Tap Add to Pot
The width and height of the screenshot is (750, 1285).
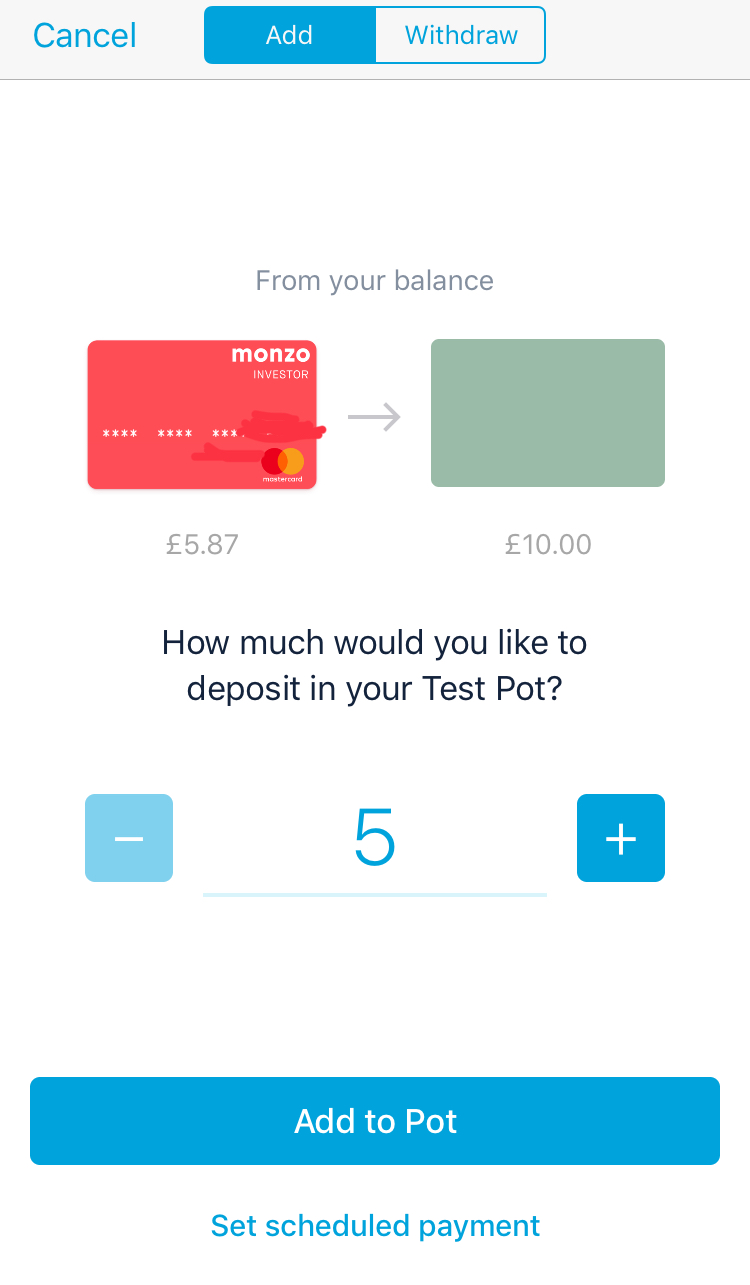(x=375, y=1121)
